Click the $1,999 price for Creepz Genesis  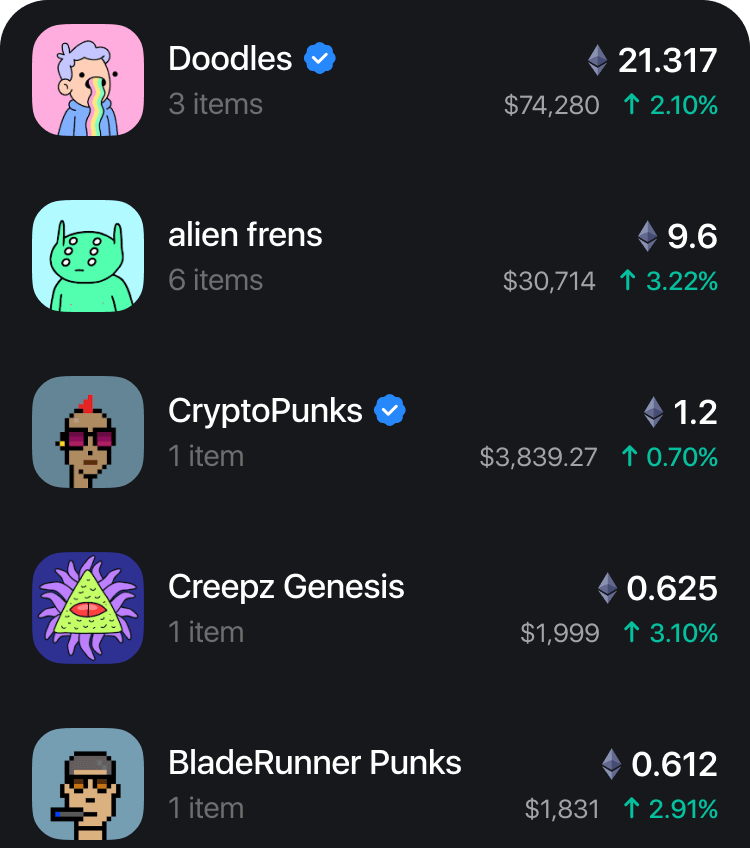560,633
